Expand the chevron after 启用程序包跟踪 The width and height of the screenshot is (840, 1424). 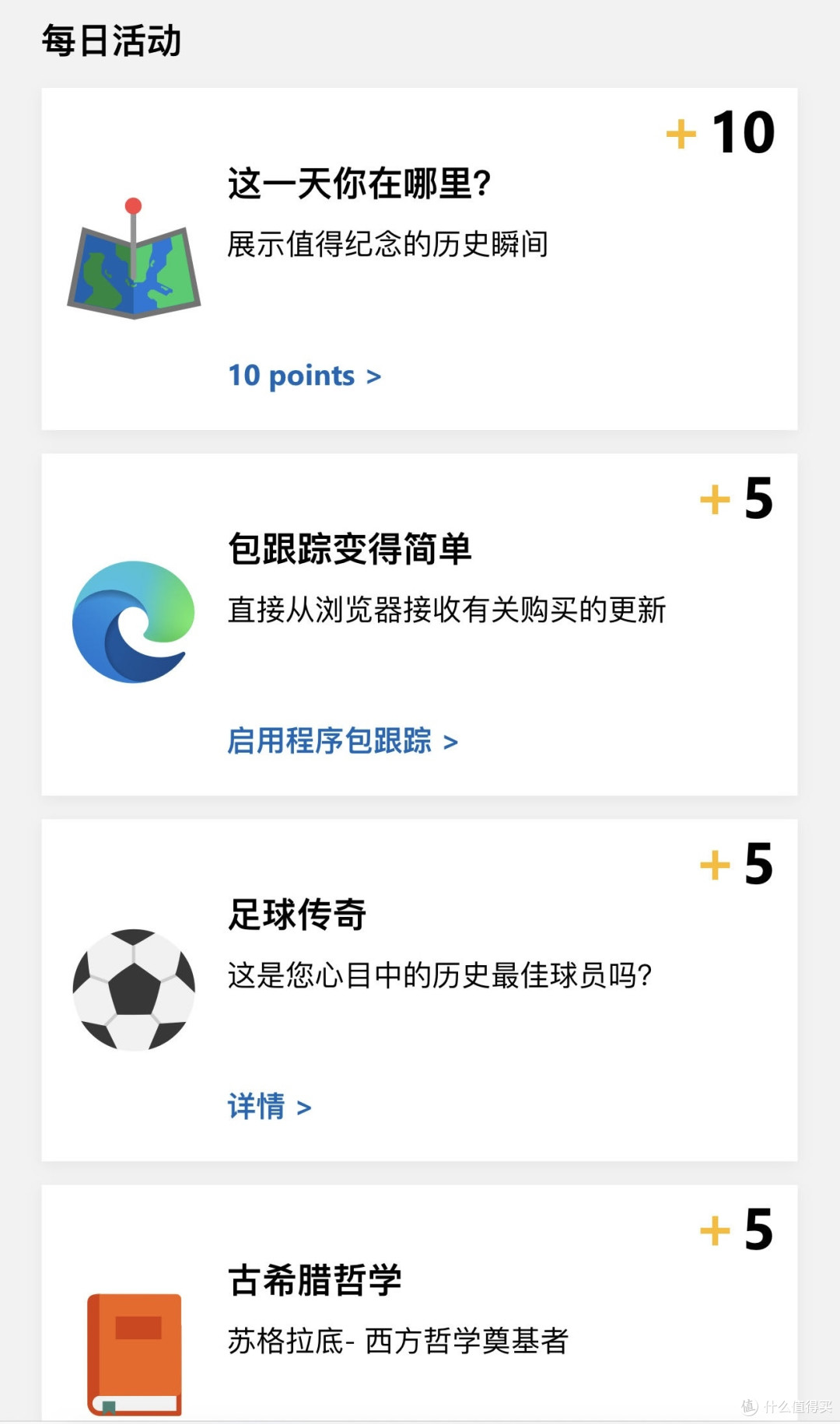451,743
